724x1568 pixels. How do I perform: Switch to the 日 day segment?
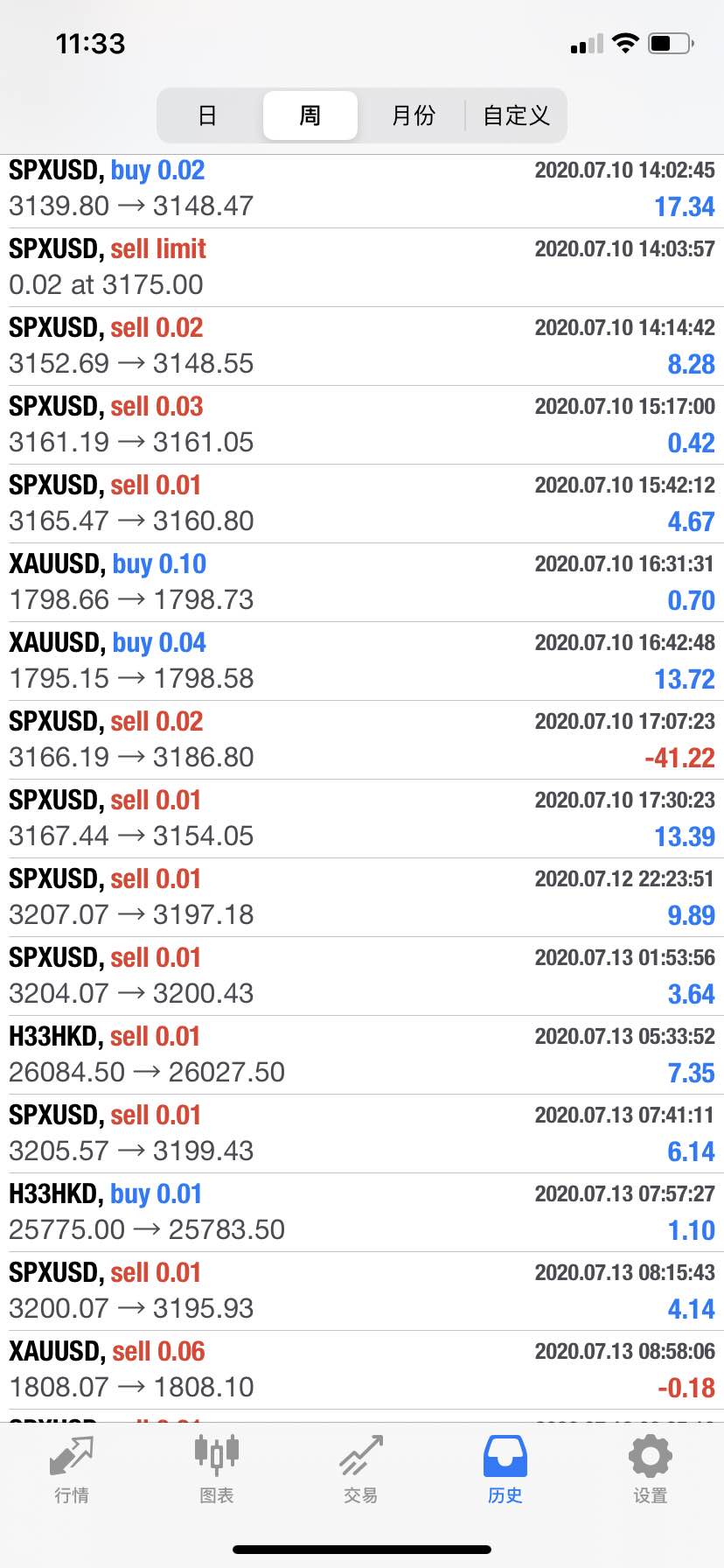[208, 115]
